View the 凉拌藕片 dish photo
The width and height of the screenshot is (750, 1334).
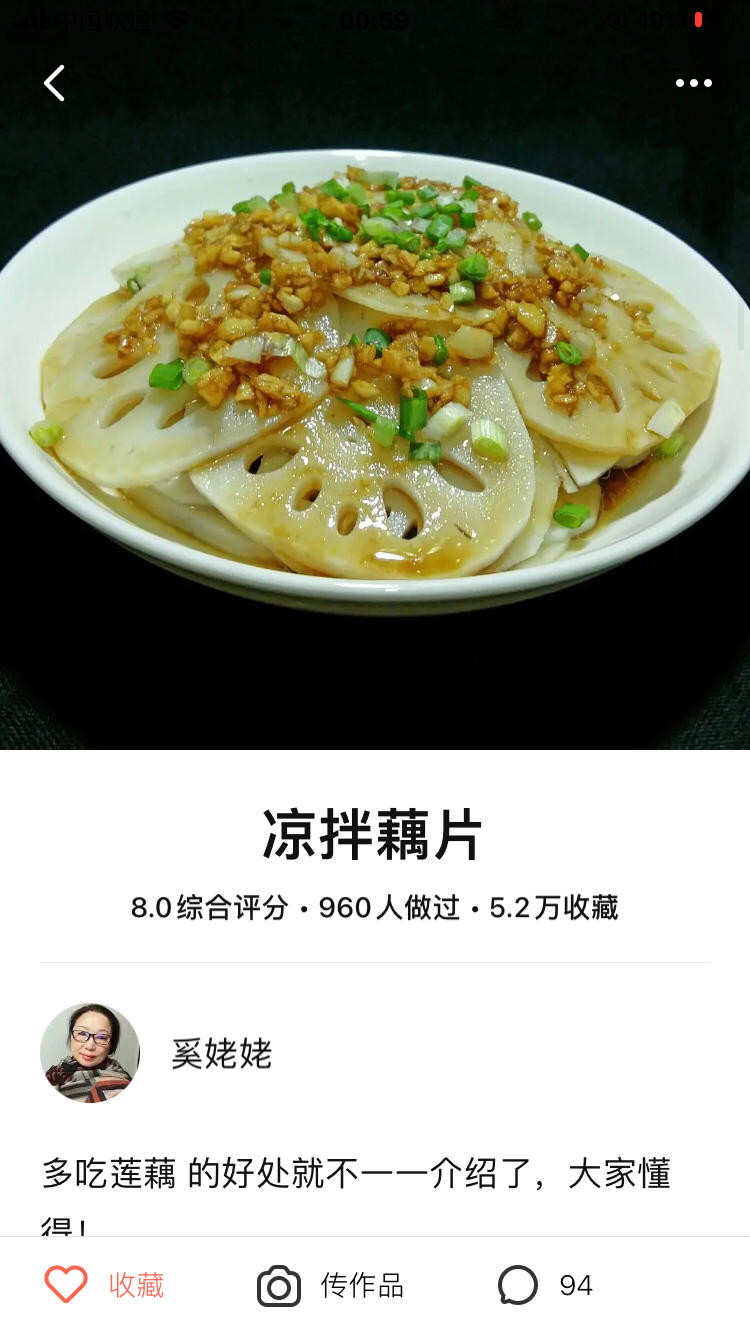point(375,390)
